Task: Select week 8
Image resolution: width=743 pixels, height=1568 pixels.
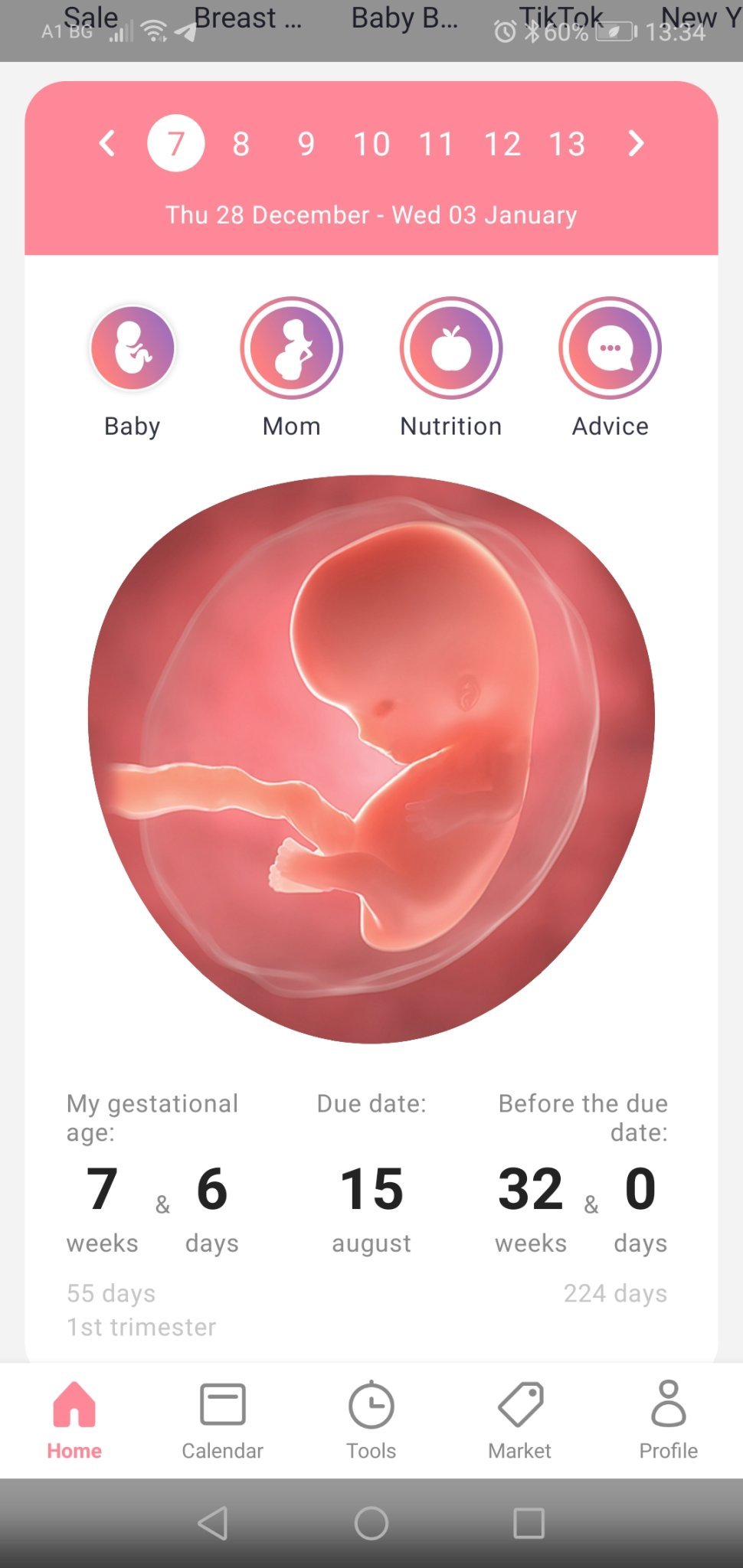Action: 241,144
